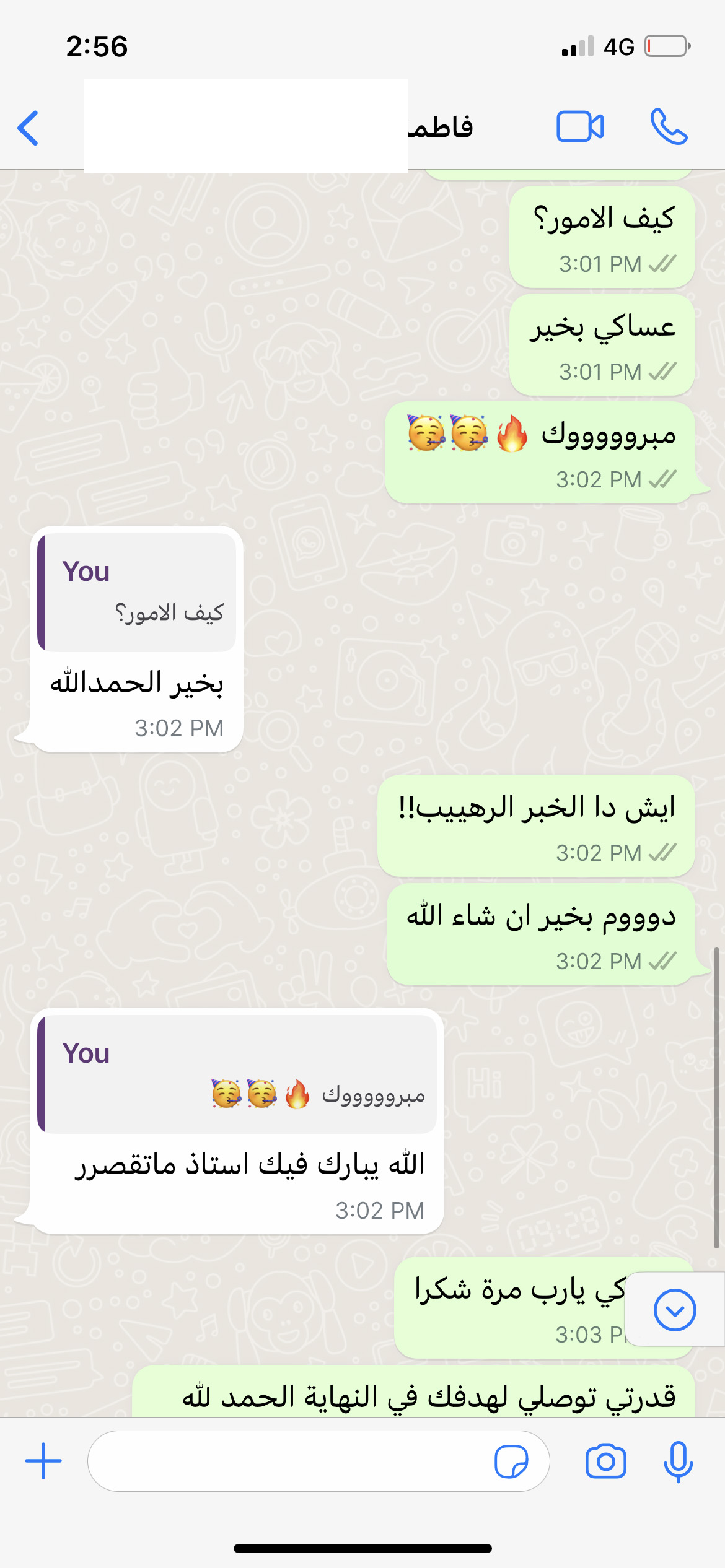Go back to the chats list
The height and width of the screenshot is (1568, 725).
[29, 128]
